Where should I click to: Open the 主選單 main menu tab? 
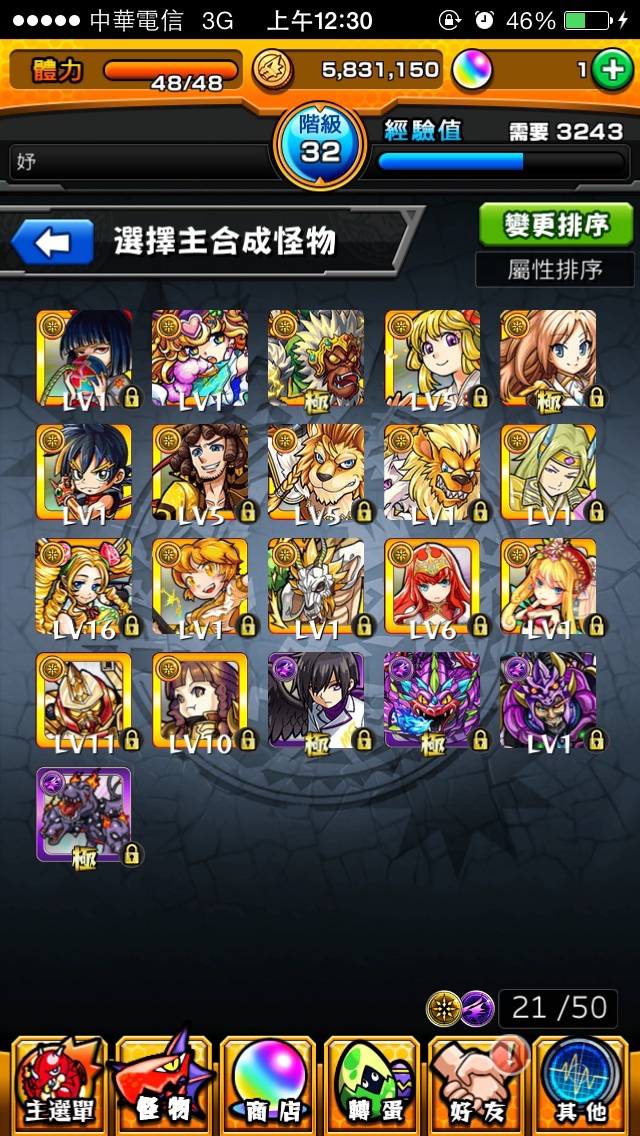coord(56,1086)
